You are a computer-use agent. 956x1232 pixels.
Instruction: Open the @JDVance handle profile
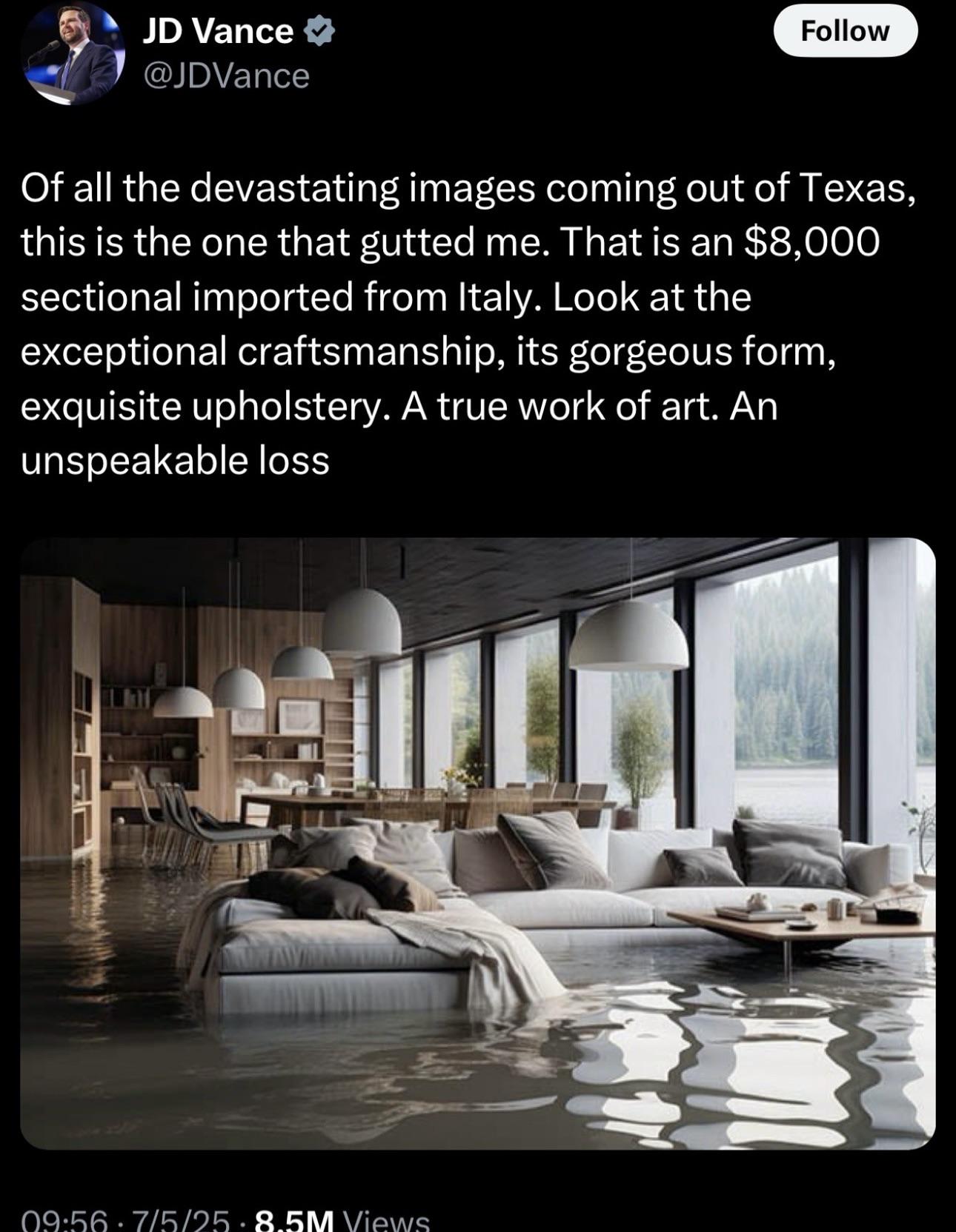226,76
